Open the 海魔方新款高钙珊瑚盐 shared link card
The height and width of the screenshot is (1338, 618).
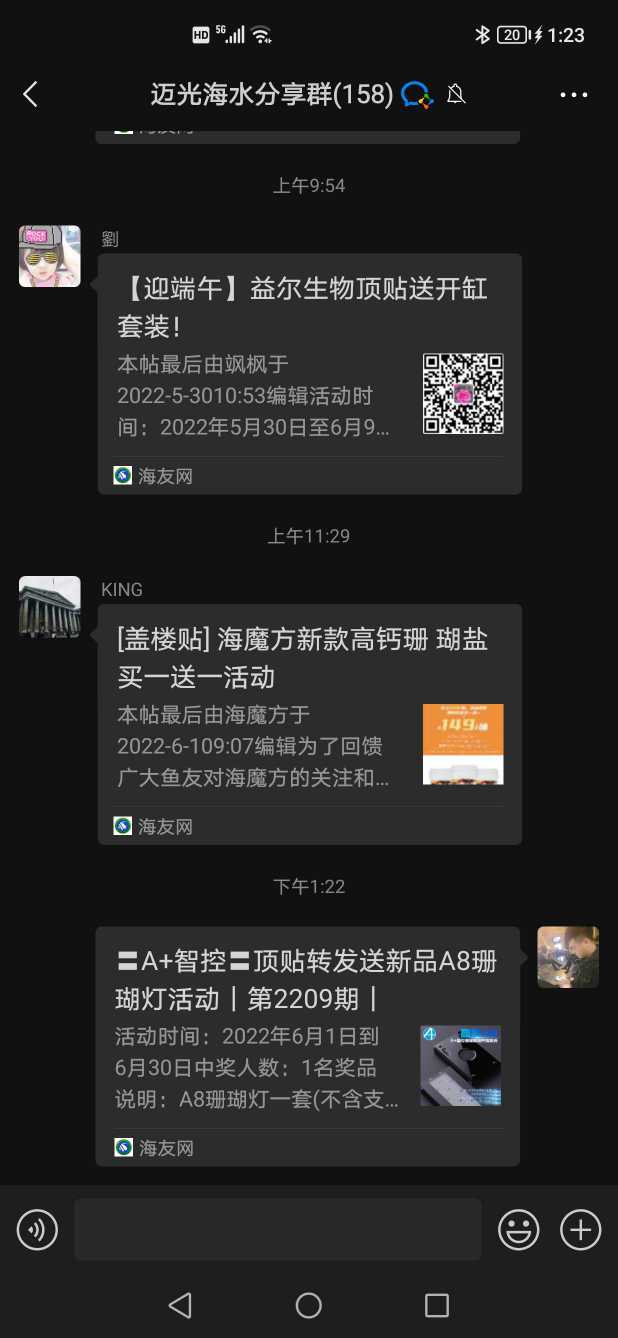309,723
